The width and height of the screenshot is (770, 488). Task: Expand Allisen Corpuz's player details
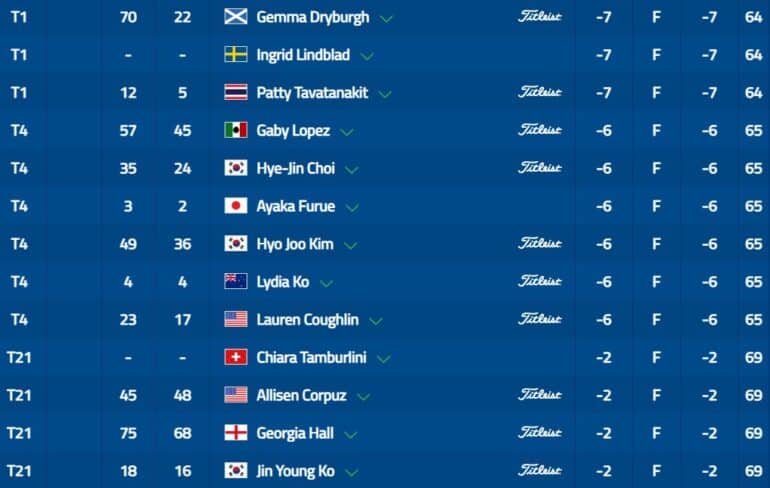[364, 396]
